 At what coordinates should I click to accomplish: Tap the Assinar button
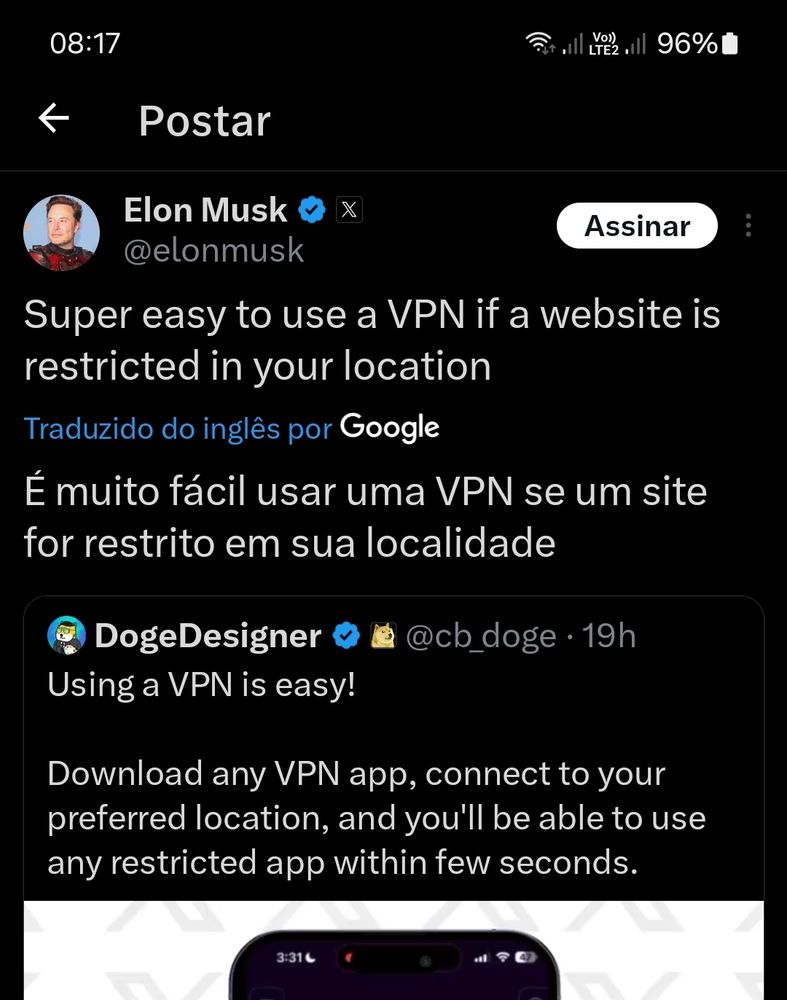(636, 226)
